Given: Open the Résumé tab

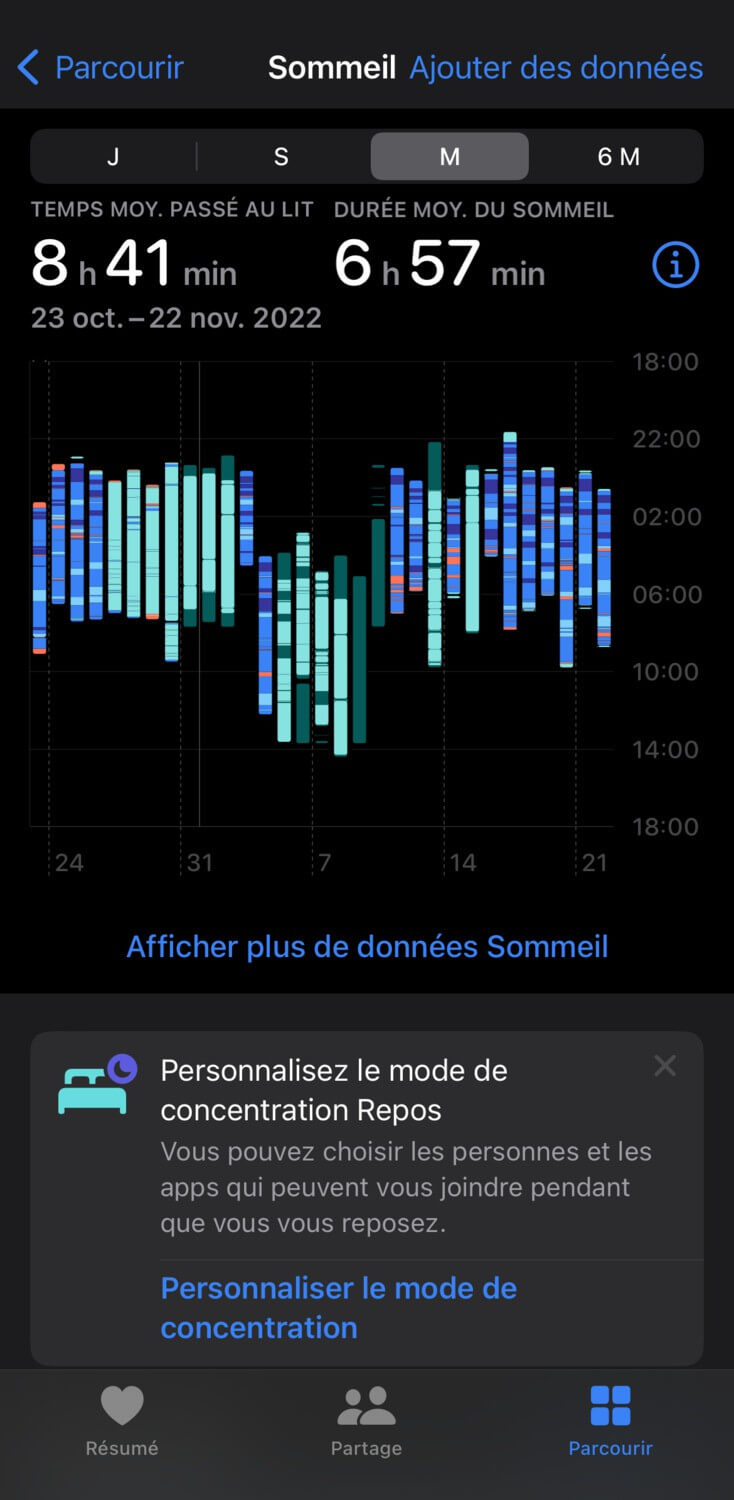Looking at the screenshot, I should pyautogui.click(x=122, y=1420).
